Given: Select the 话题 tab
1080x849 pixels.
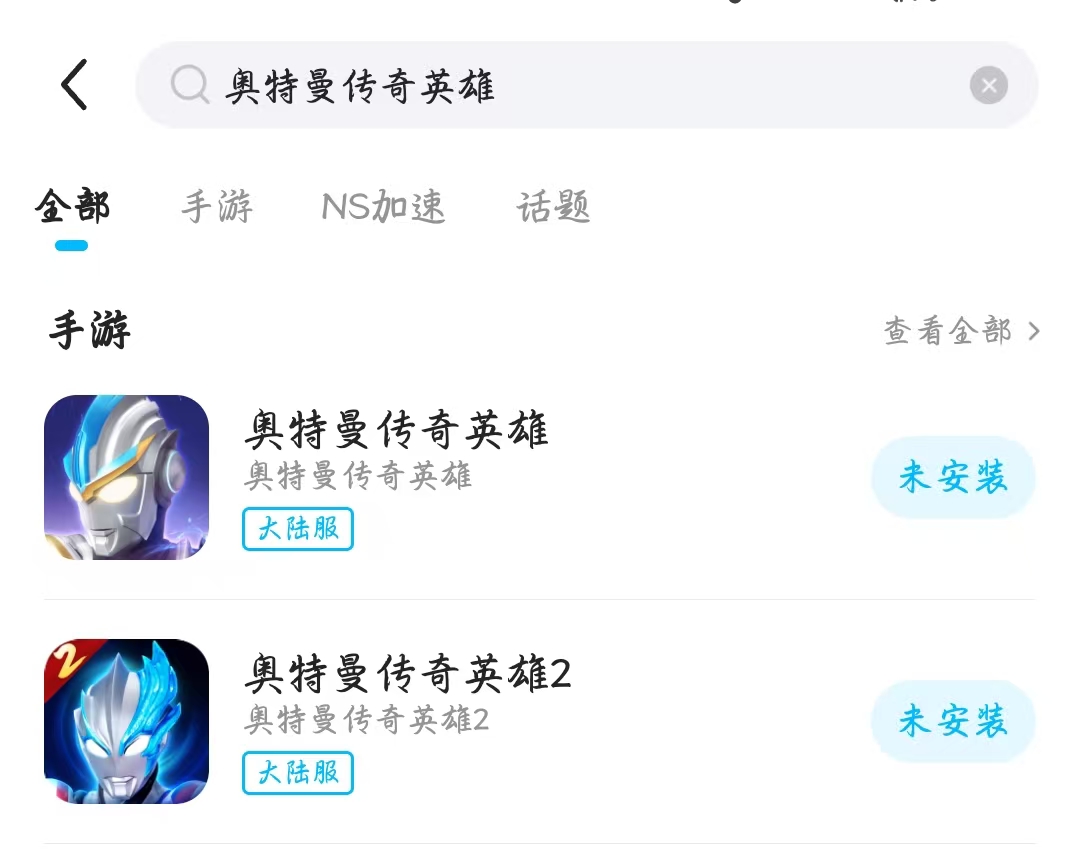Looking at the screenshot, I should pyautogui.click(x=553, y=208).
